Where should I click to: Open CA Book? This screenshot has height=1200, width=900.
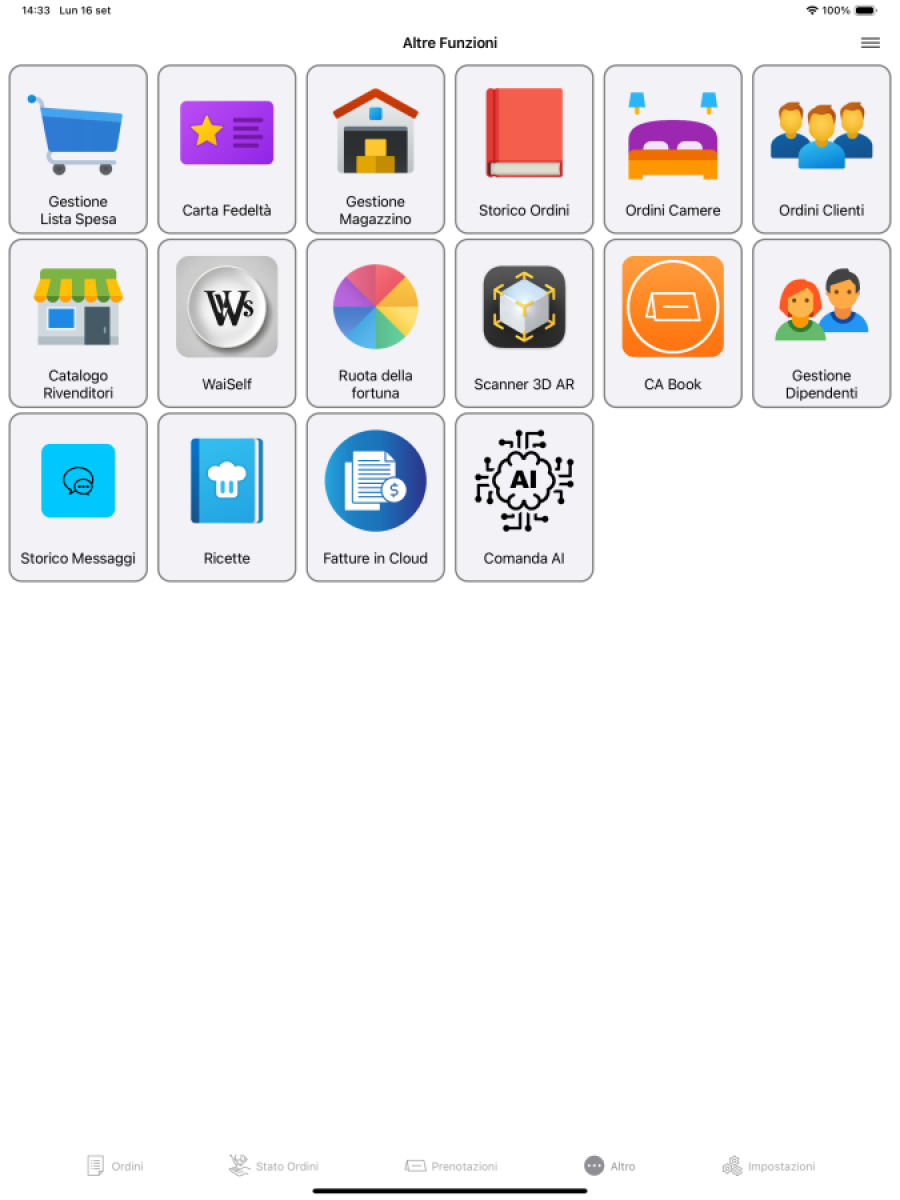point(673,323)
